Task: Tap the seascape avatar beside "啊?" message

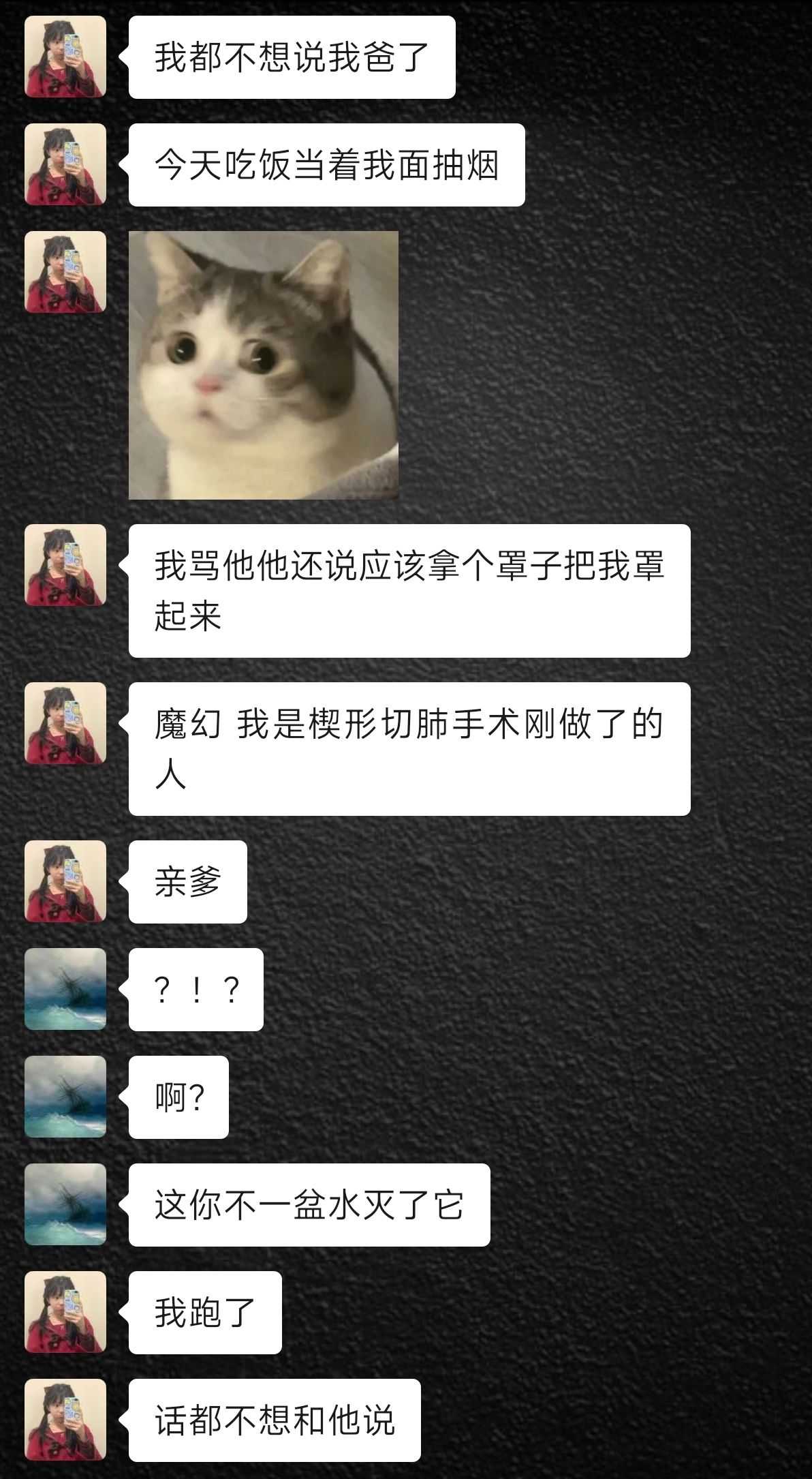Action: coord(65,1097)
